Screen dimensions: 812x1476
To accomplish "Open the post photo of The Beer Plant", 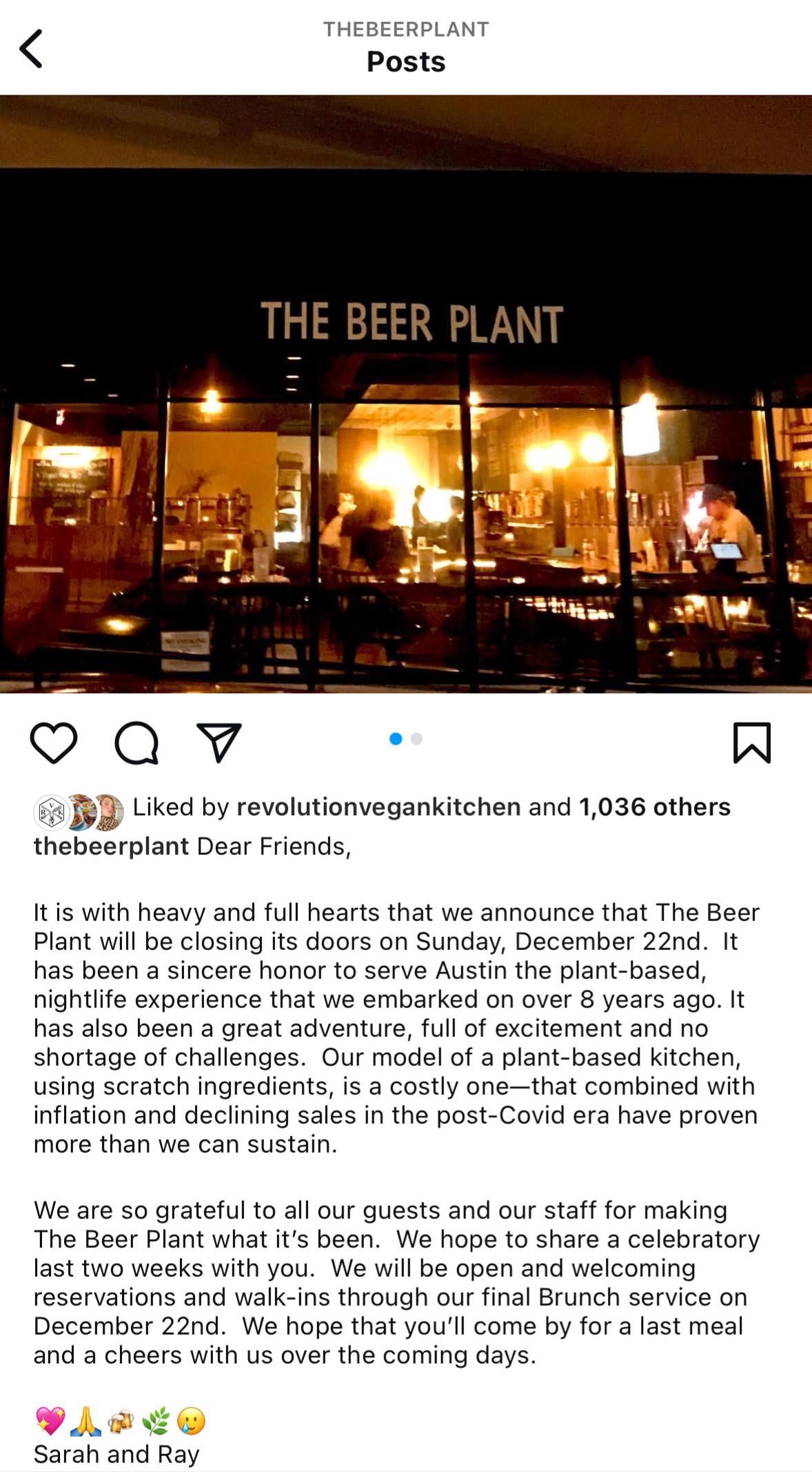I will point(406,394).
